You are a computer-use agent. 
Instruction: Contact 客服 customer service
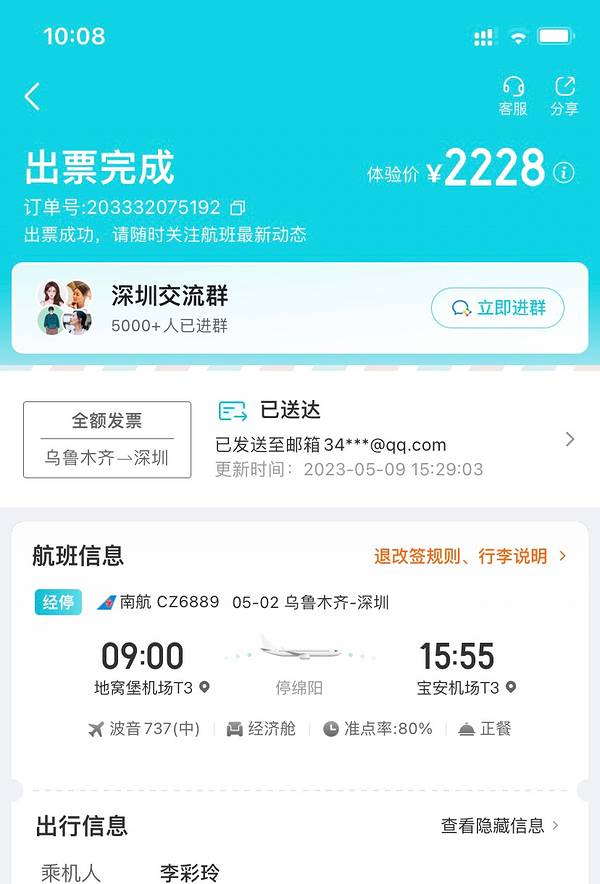pos(513,96)
